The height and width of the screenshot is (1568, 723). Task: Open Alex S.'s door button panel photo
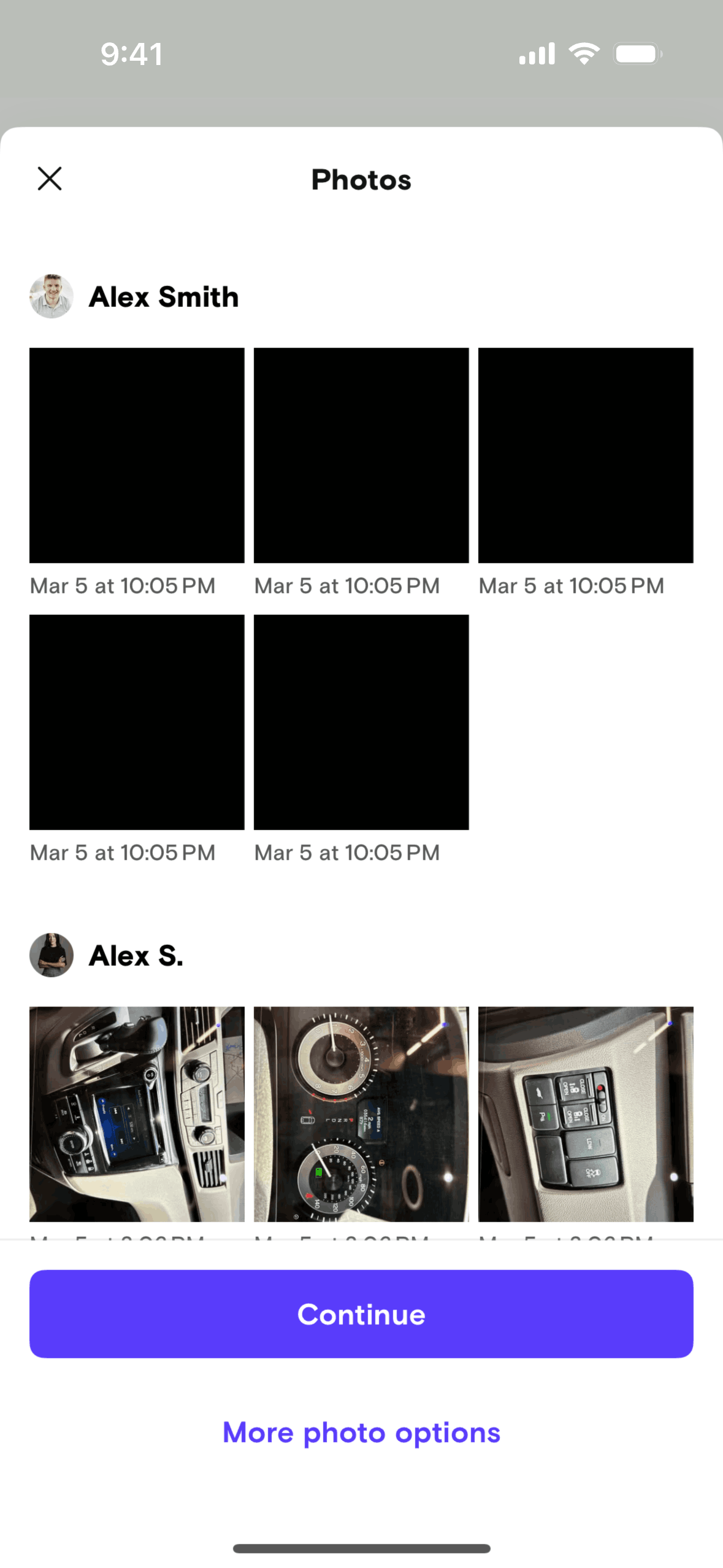coord(586,1113)
